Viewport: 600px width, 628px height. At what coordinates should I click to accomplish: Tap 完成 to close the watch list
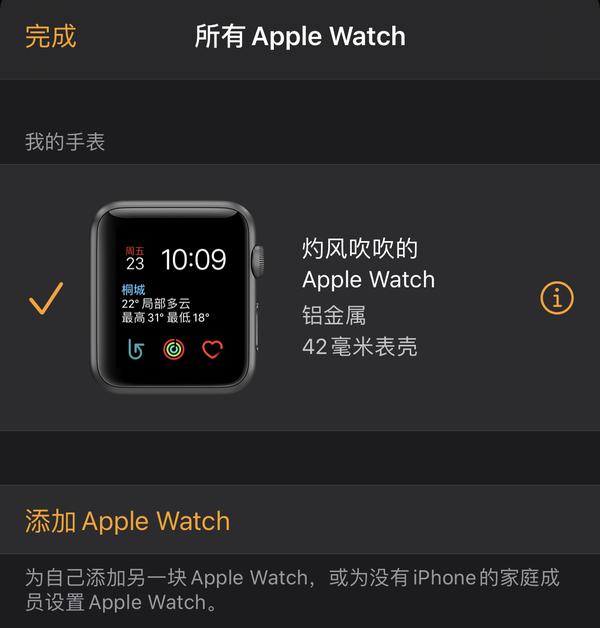50,37
